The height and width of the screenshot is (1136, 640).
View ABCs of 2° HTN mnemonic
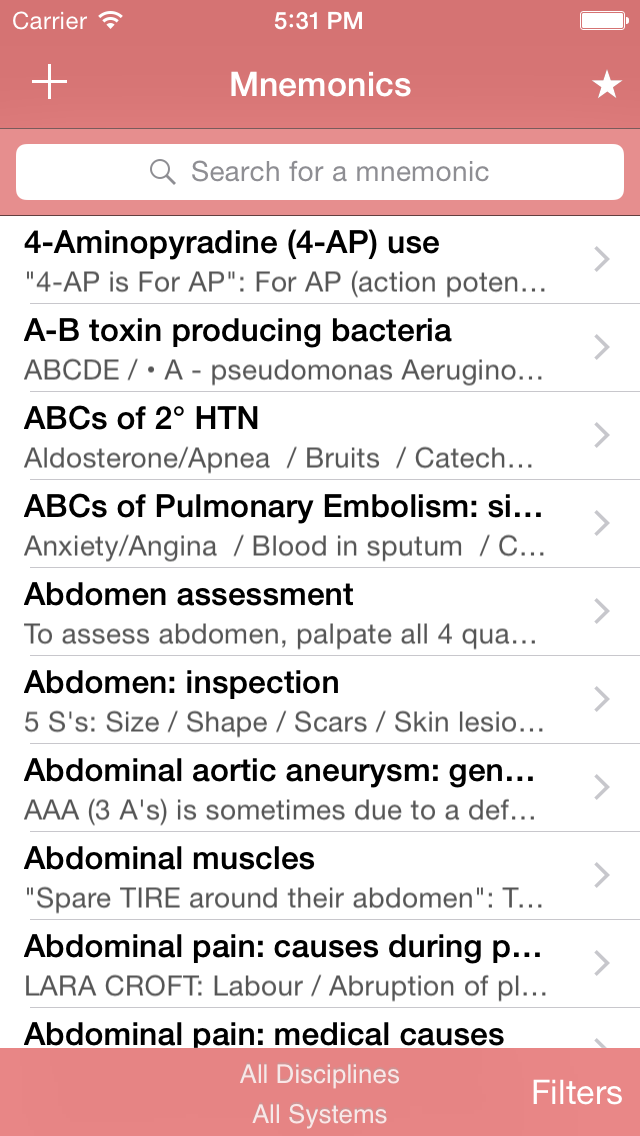point(300,436)
